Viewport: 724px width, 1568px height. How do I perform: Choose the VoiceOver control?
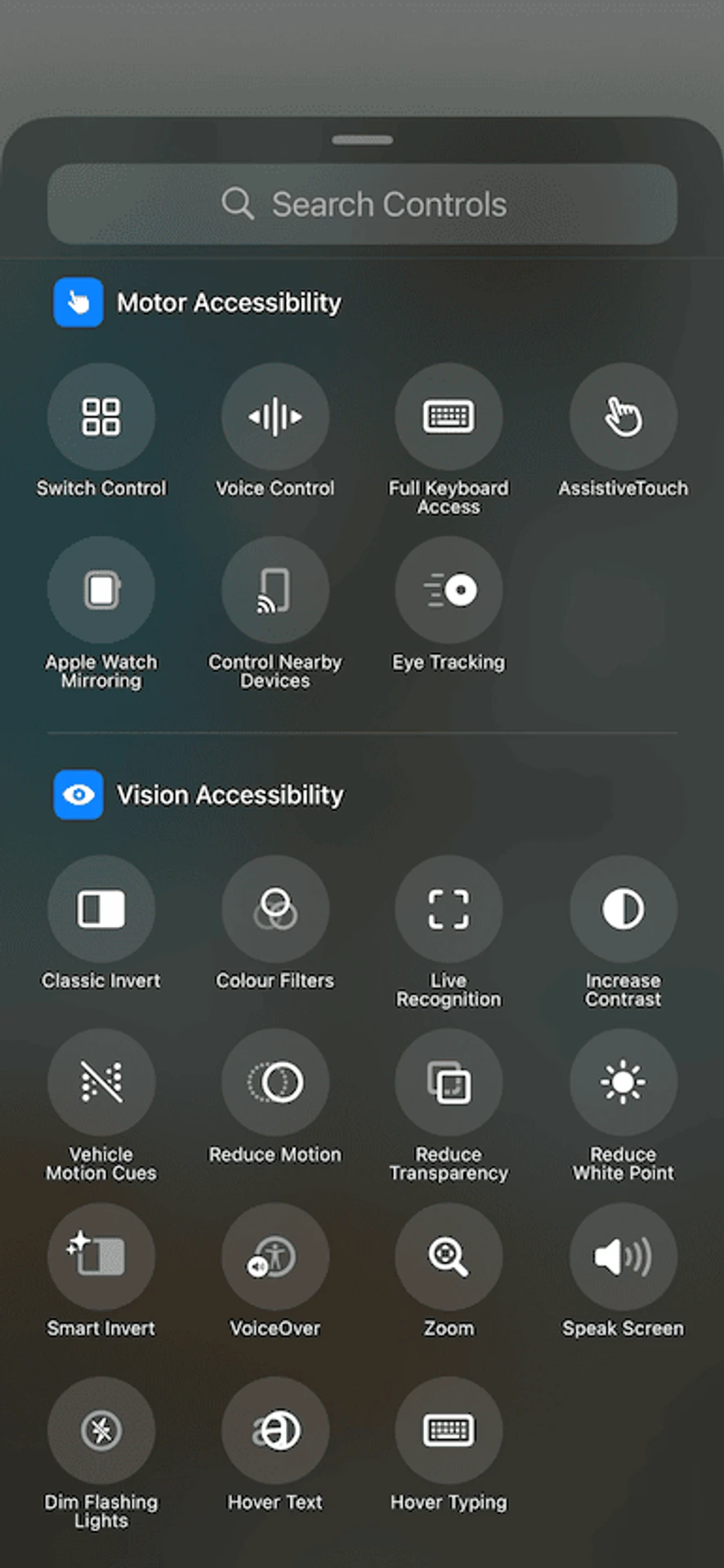coord(275,1256)
